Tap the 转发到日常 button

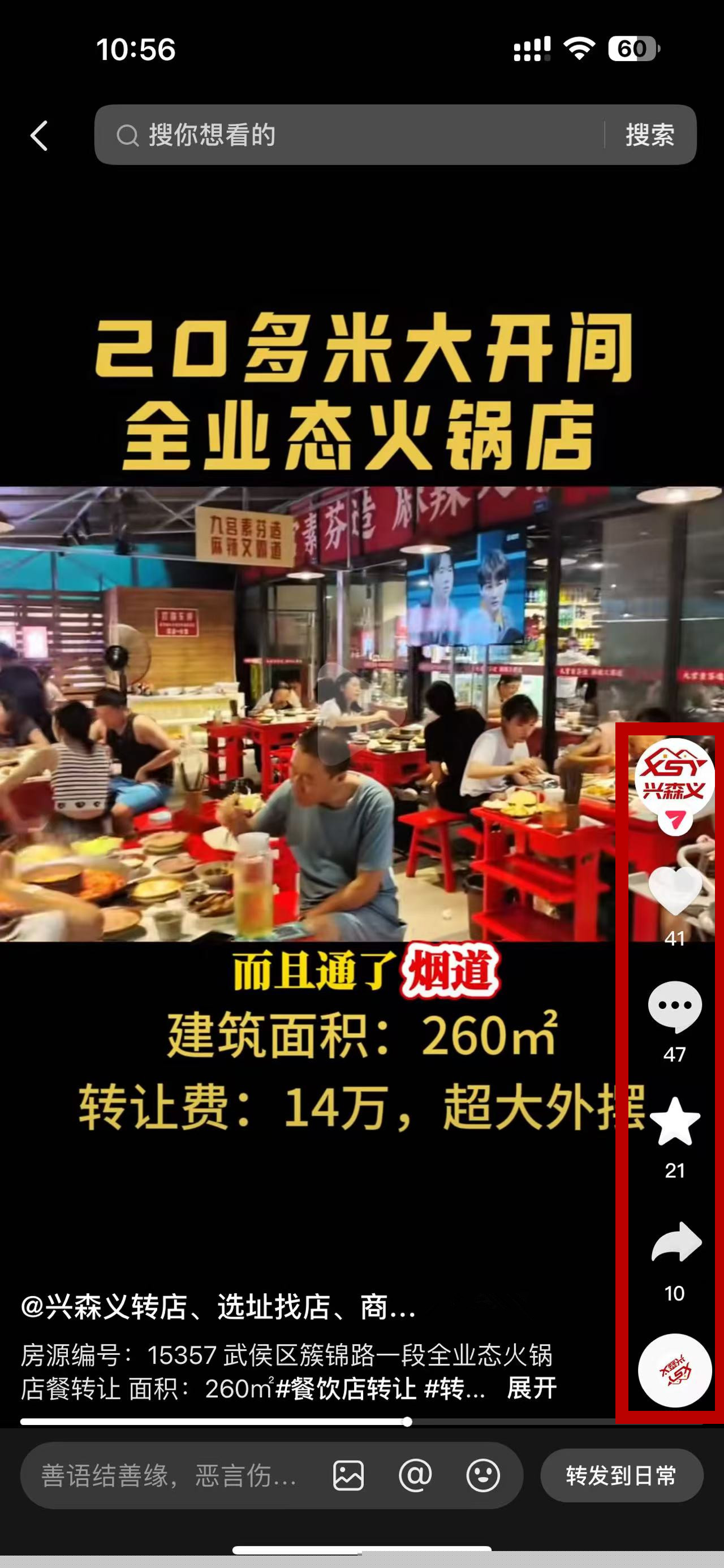pyautogui.click(x=621, y=1475)
